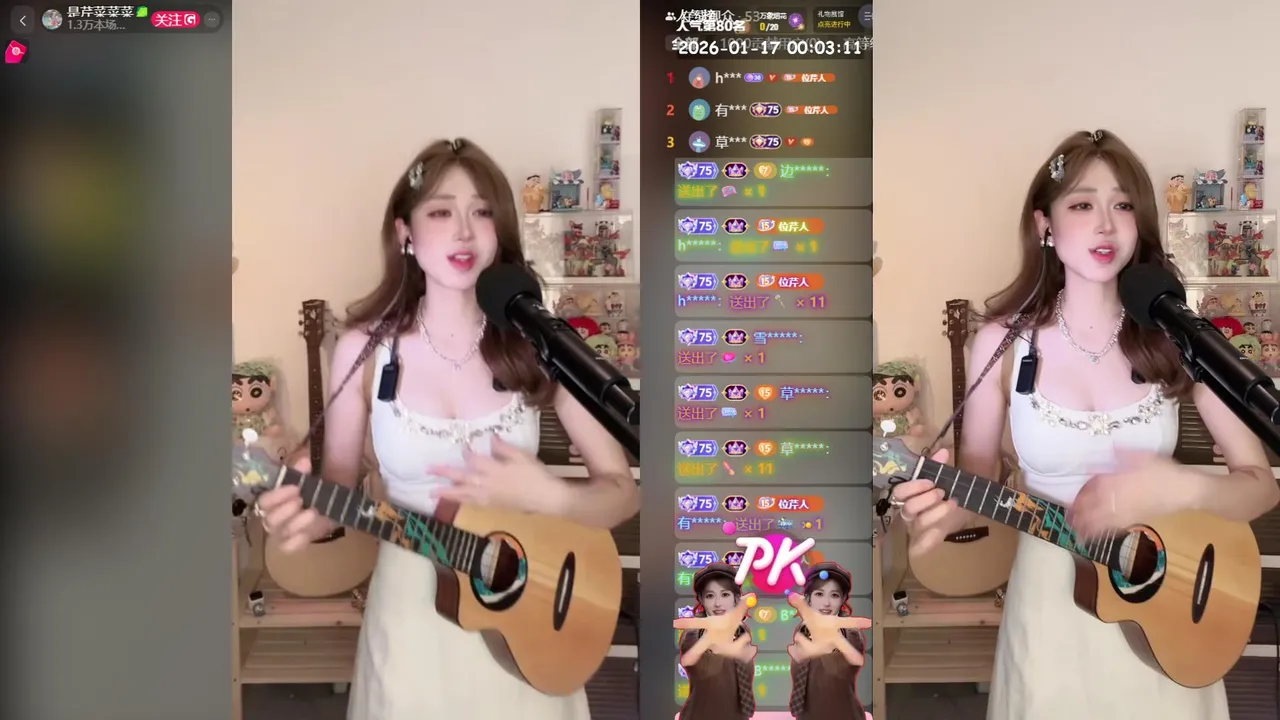Open the streamer's profile avatar
Screen dimensions: 1280x720
click(x=52, y=19)
